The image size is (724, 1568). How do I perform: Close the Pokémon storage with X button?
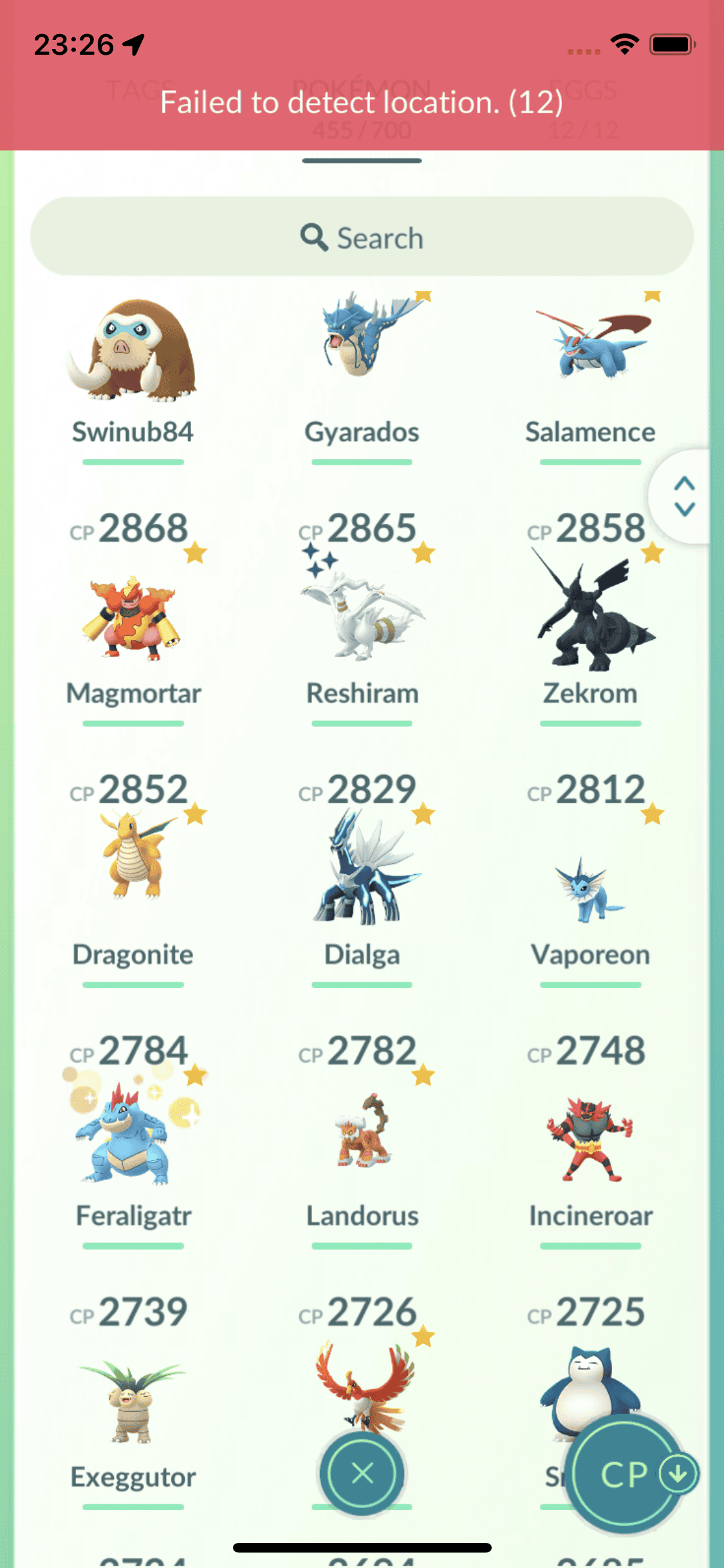[x=362, y=1473]
